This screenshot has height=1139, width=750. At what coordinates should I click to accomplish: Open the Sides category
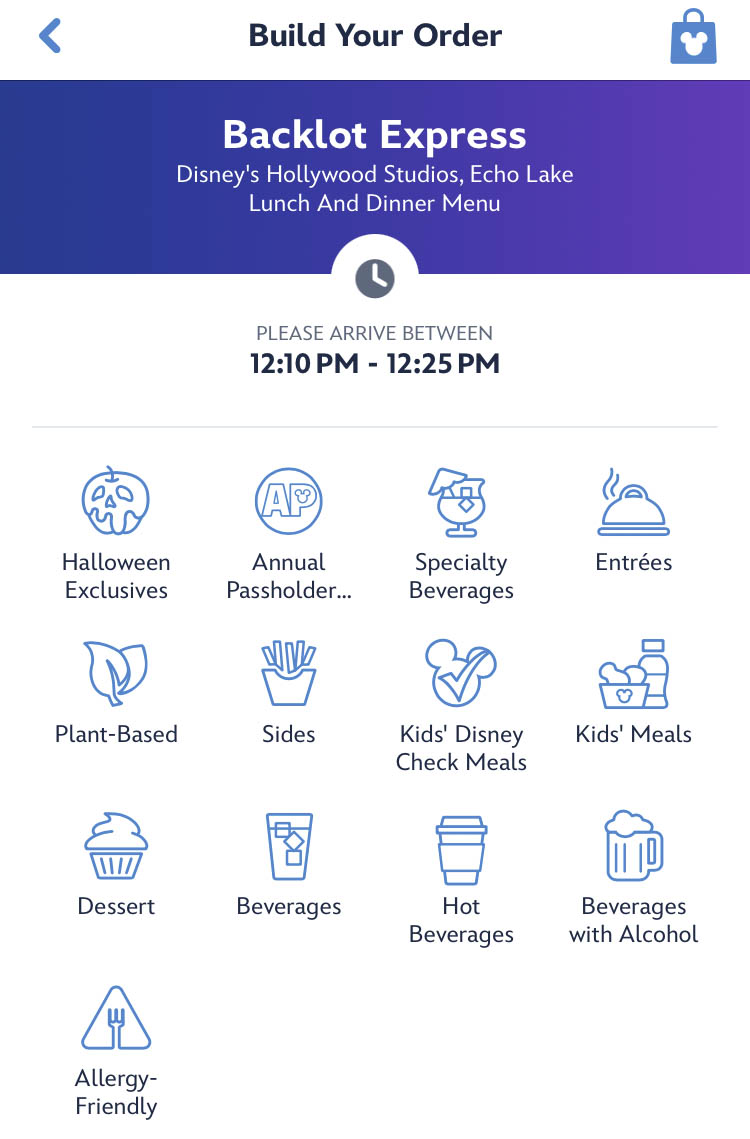coord(289,692)
